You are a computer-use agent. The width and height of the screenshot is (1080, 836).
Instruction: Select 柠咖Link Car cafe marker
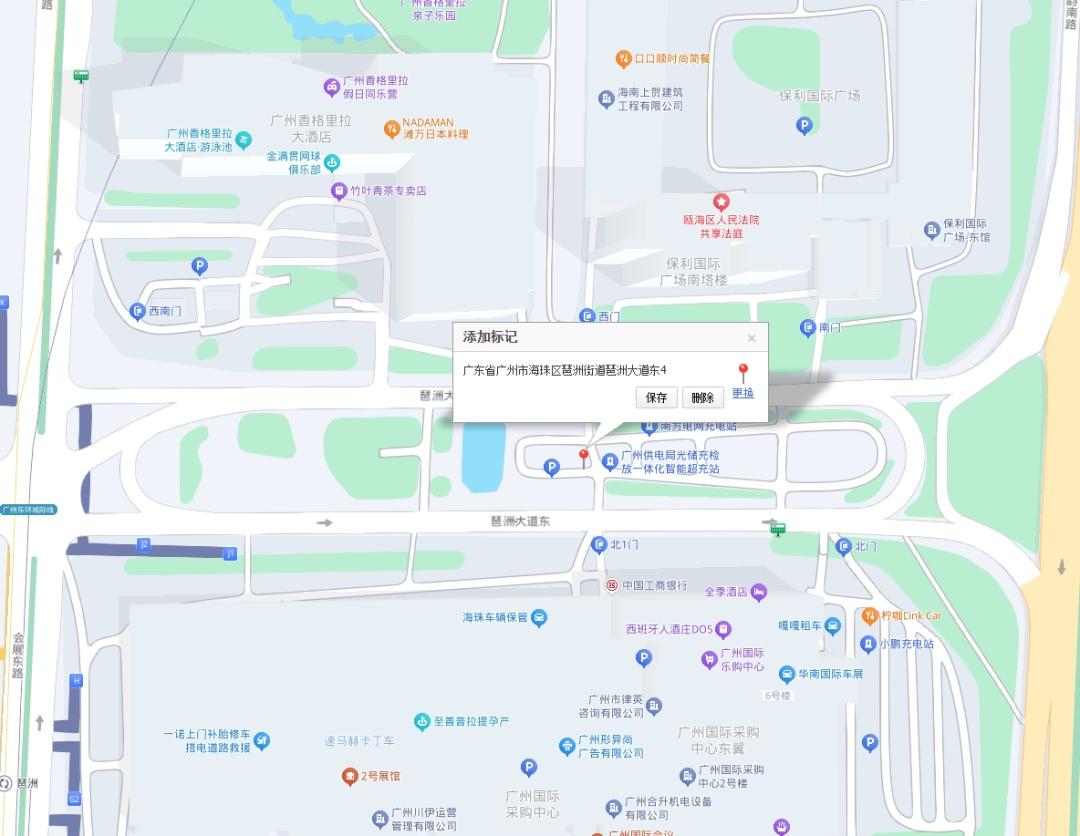(870, 616)
